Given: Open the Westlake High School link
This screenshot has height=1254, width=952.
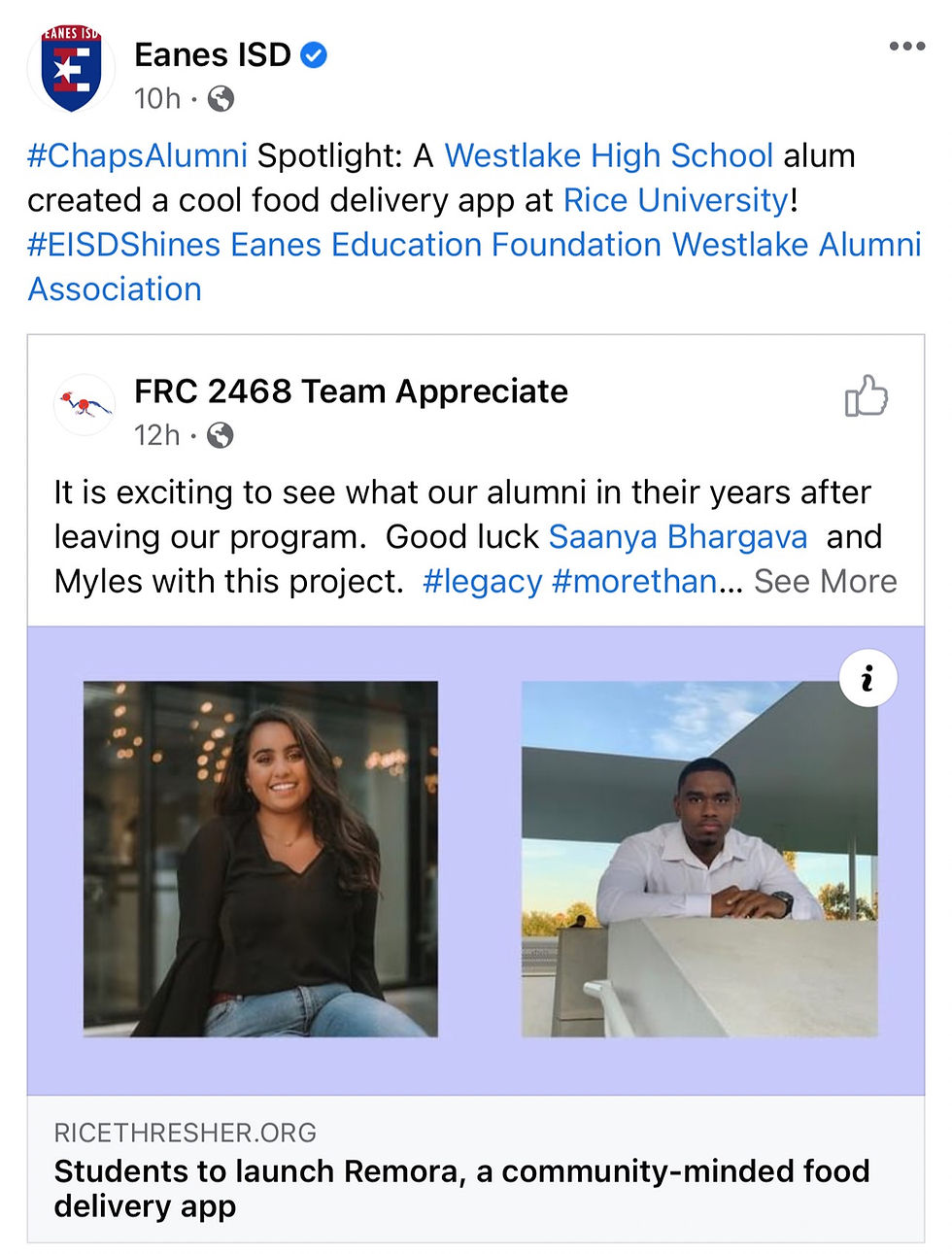Looking at the screenshot, I should click(608, 155).
